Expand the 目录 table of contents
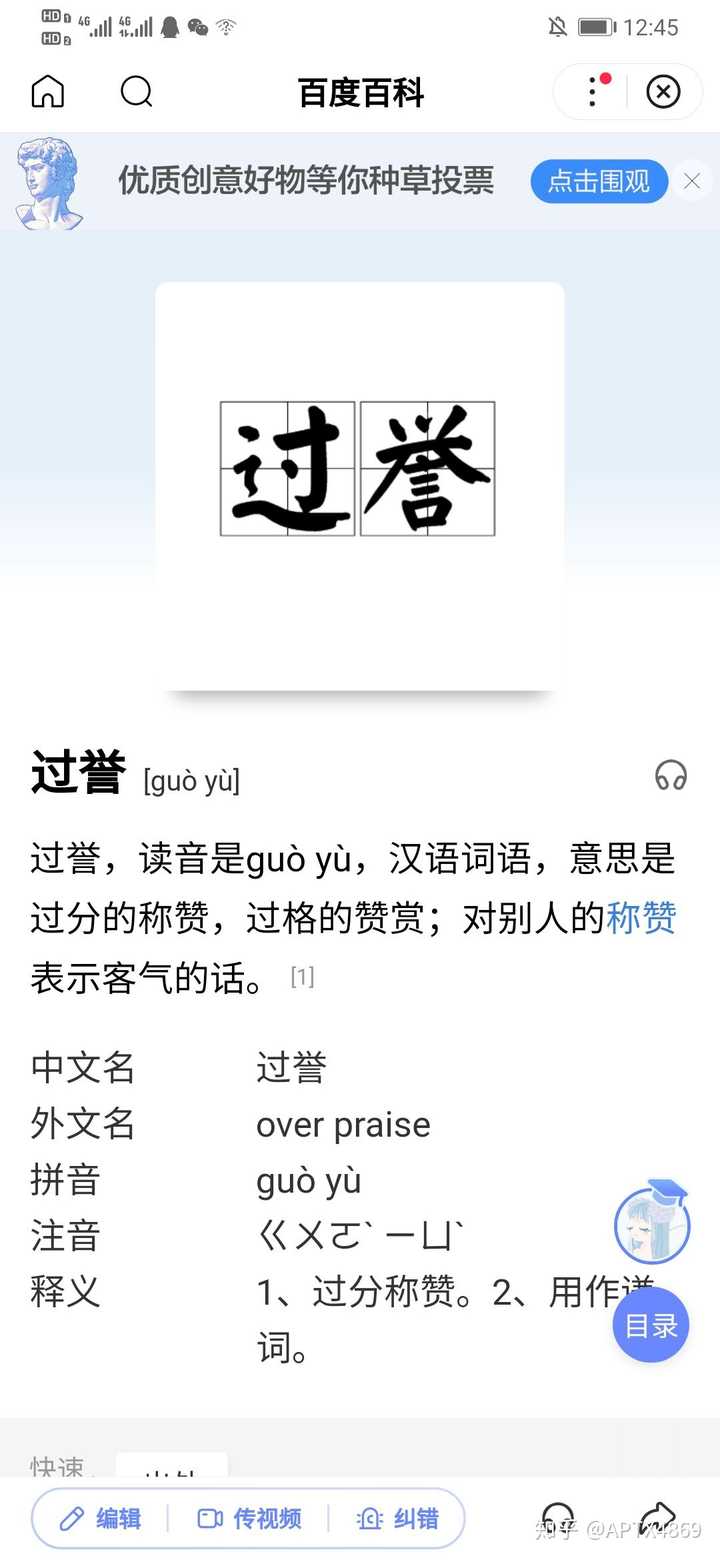Image resolution: width=720 pixels, height=1560 pixels. point(650,1324)
